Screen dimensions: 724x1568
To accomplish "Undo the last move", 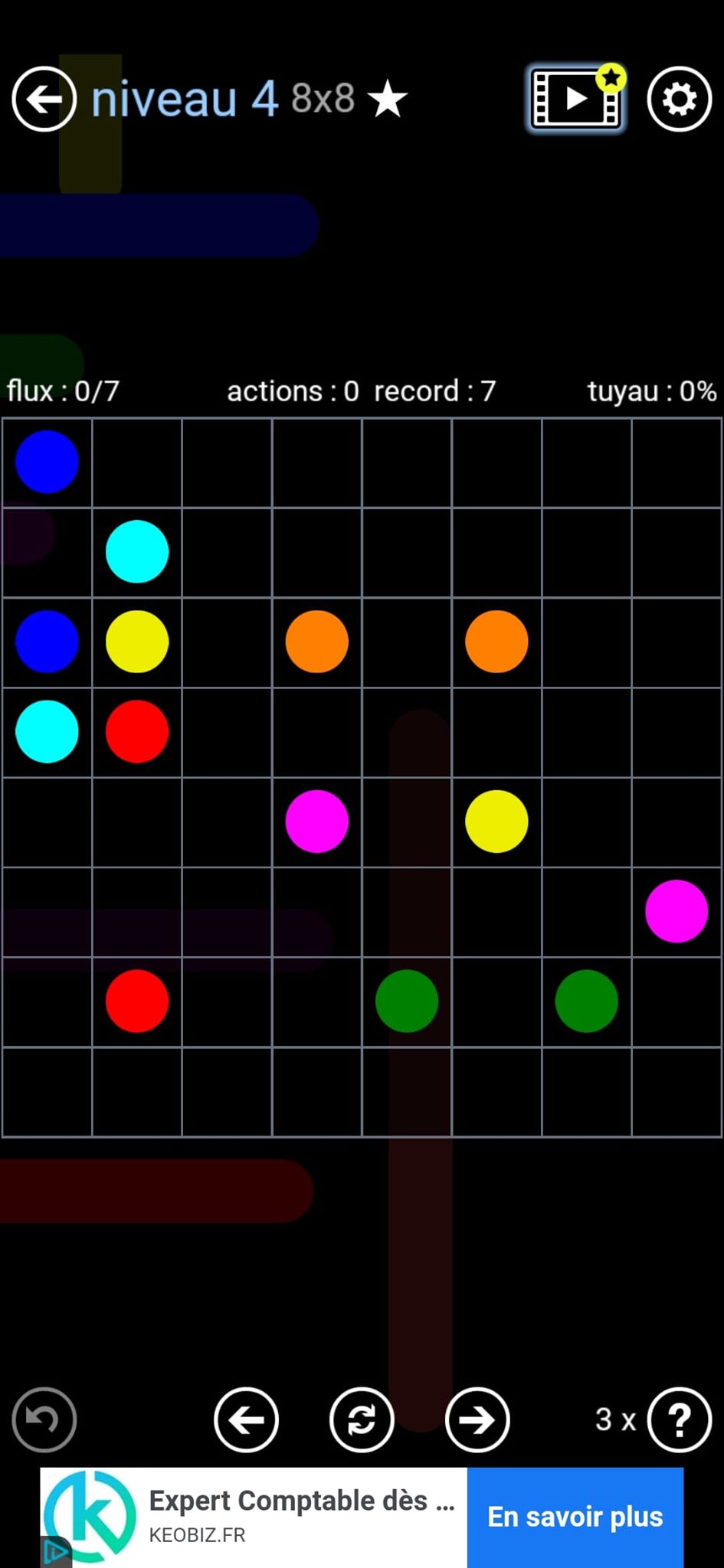I will point(44,1419).
